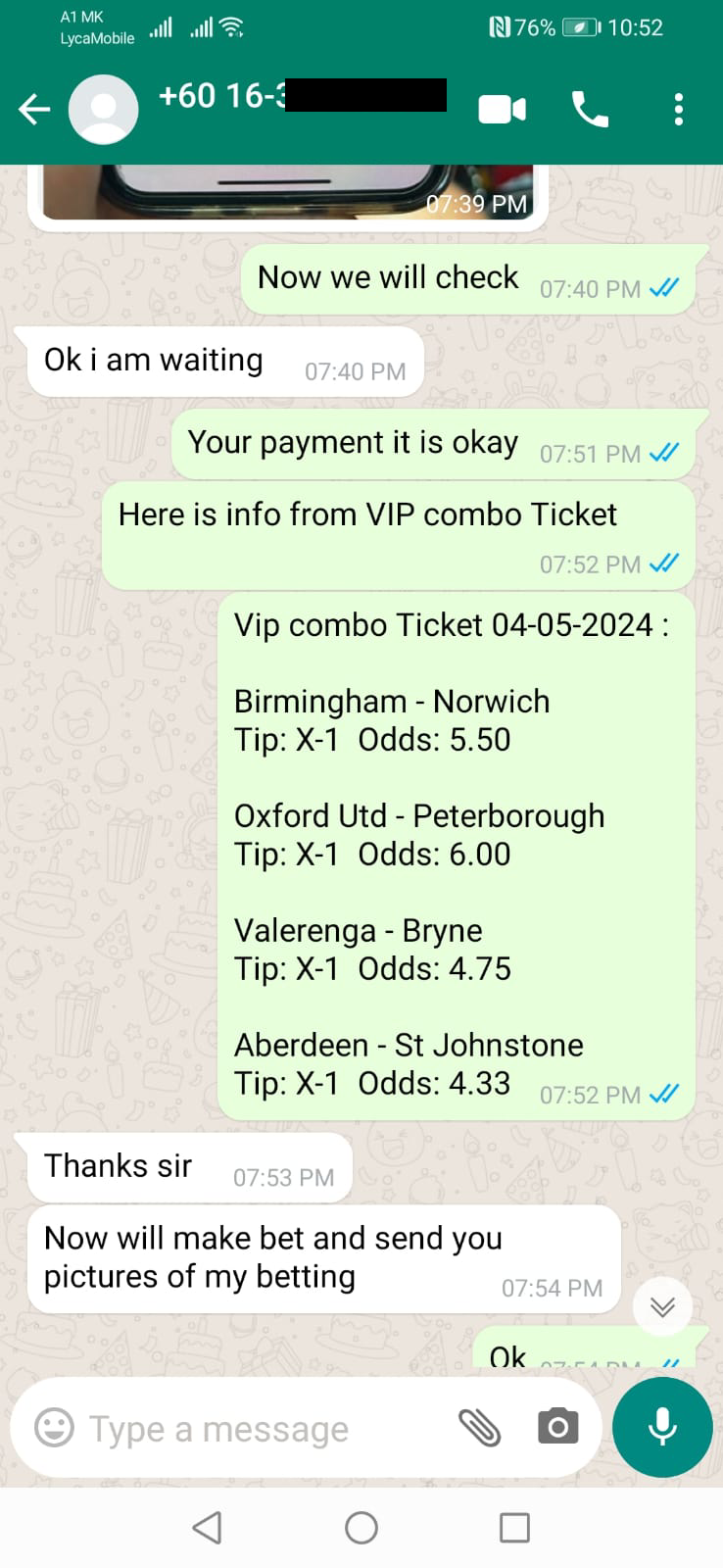Open the overflow menu
723x1568 pixels.
click(678, 109)
